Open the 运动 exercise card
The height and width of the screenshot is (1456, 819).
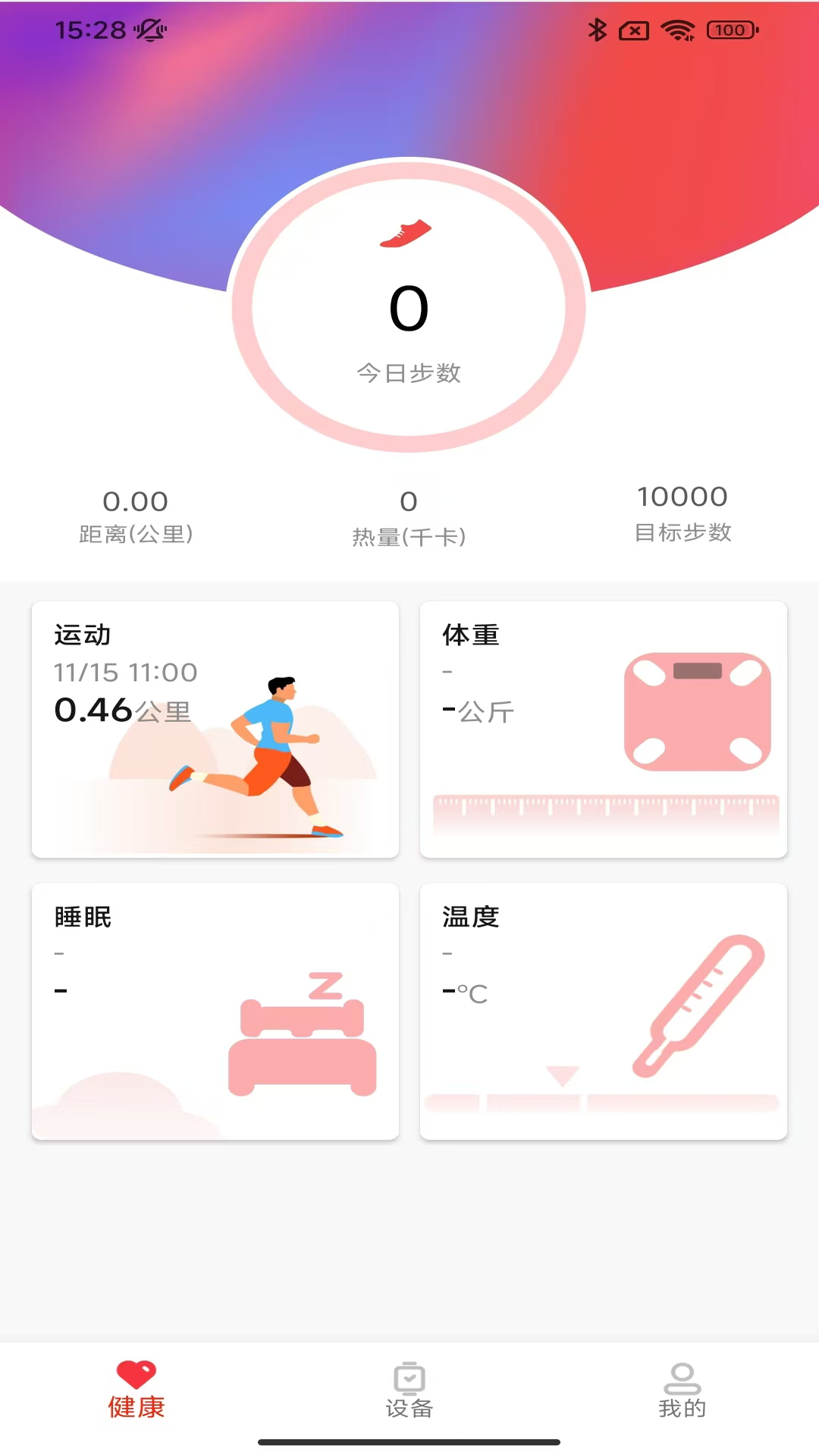pyautogui.click(x=215, y=728)
